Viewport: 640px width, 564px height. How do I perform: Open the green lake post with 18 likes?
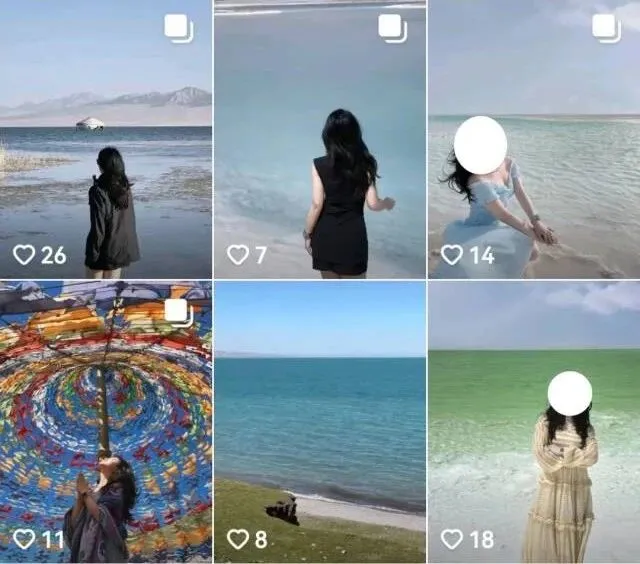pyautogui.click(x=533, y=420)
